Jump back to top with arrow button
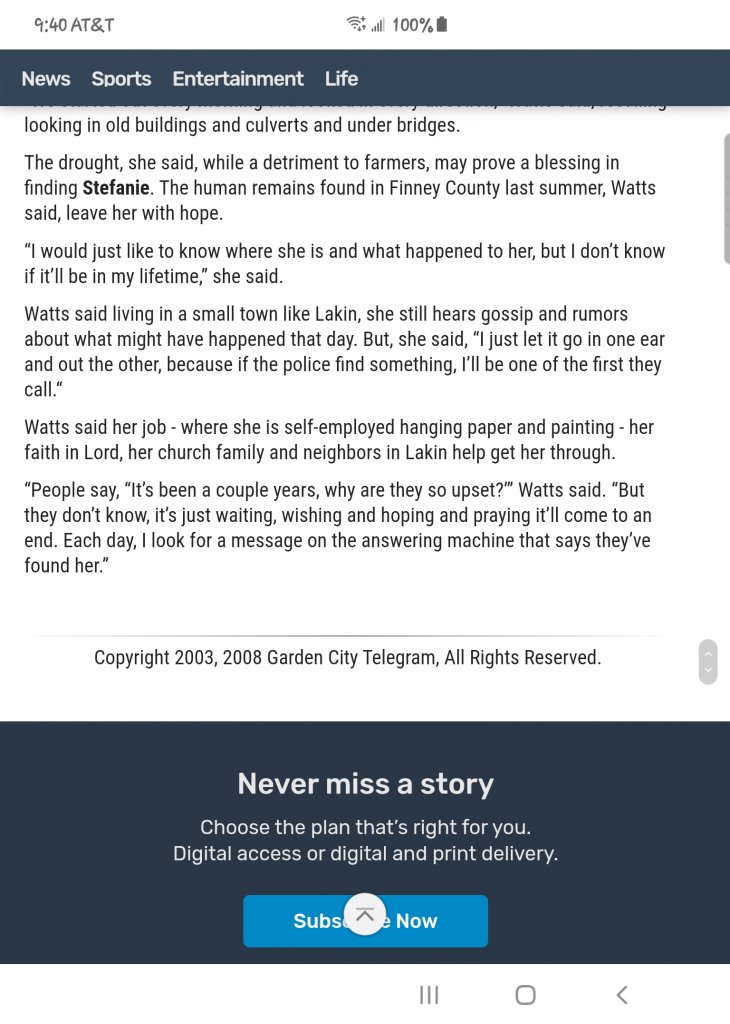Image resolution: width=730 pixels, height=1024 pixels. pos(365,914)
